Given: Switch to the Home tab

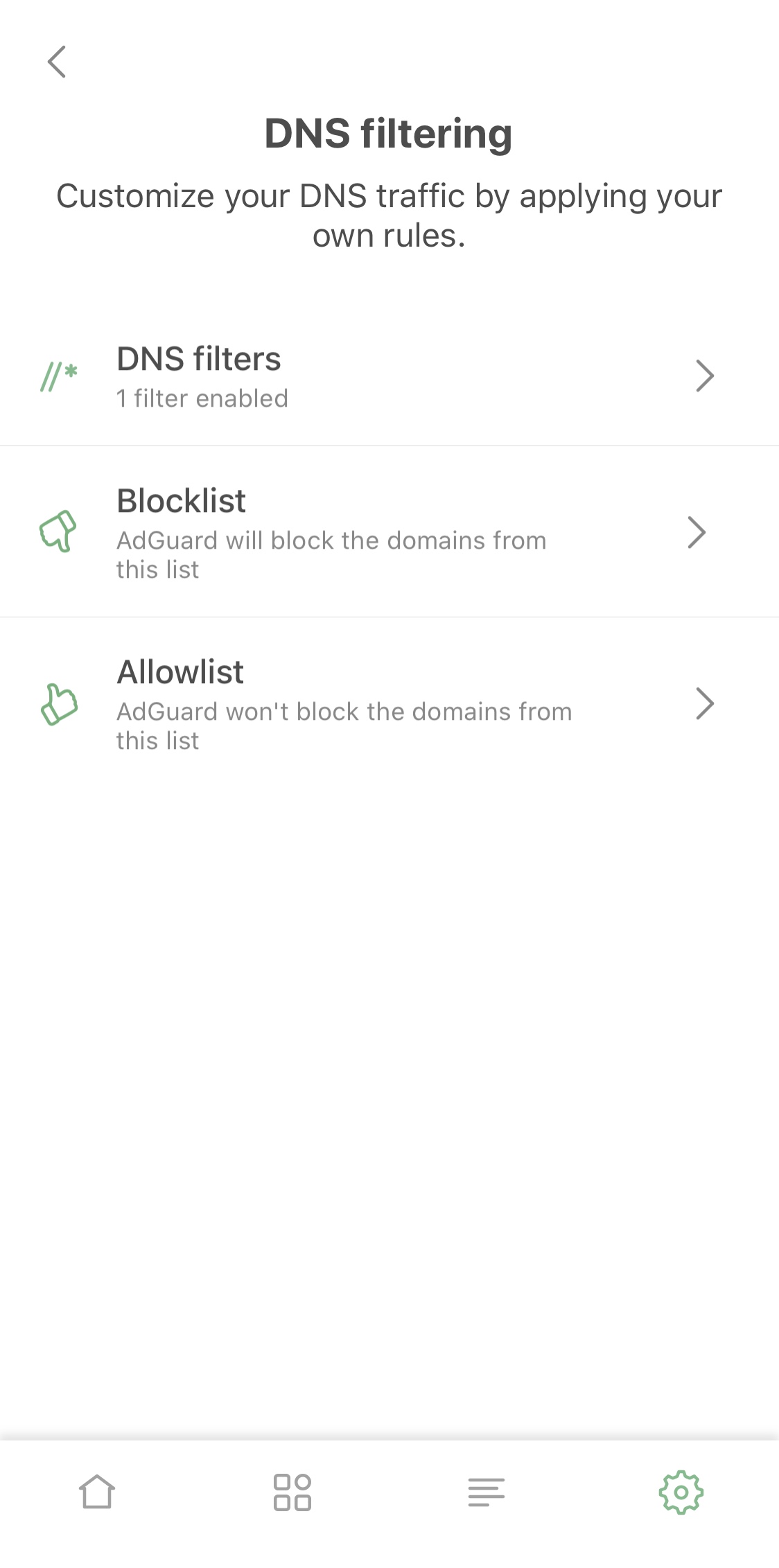Looking at the screenshot, I should pos(97,1491).
